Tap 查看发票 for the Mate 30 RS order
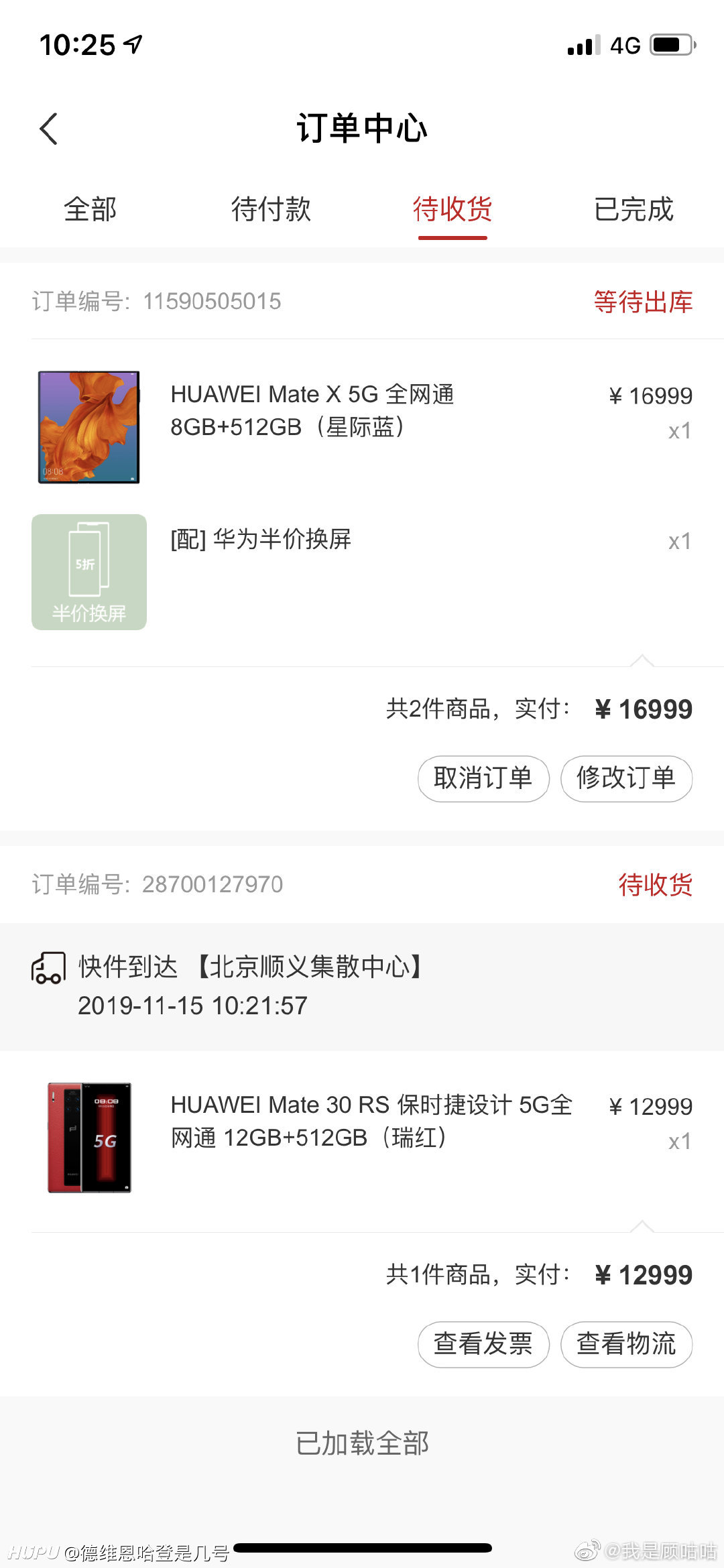This screenshot has height=1568, width=724. (x=483, y=1344)
